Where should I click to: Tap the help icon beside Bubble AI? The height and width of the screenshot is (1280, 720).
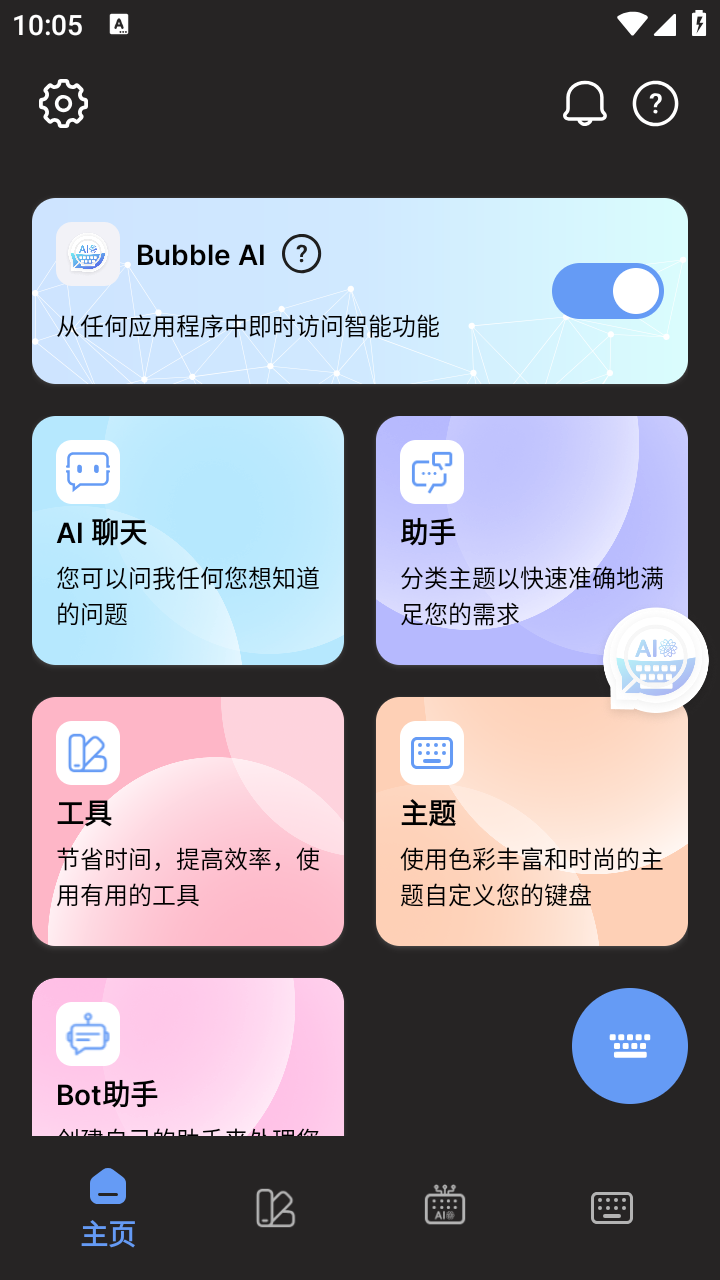[302, 254]
